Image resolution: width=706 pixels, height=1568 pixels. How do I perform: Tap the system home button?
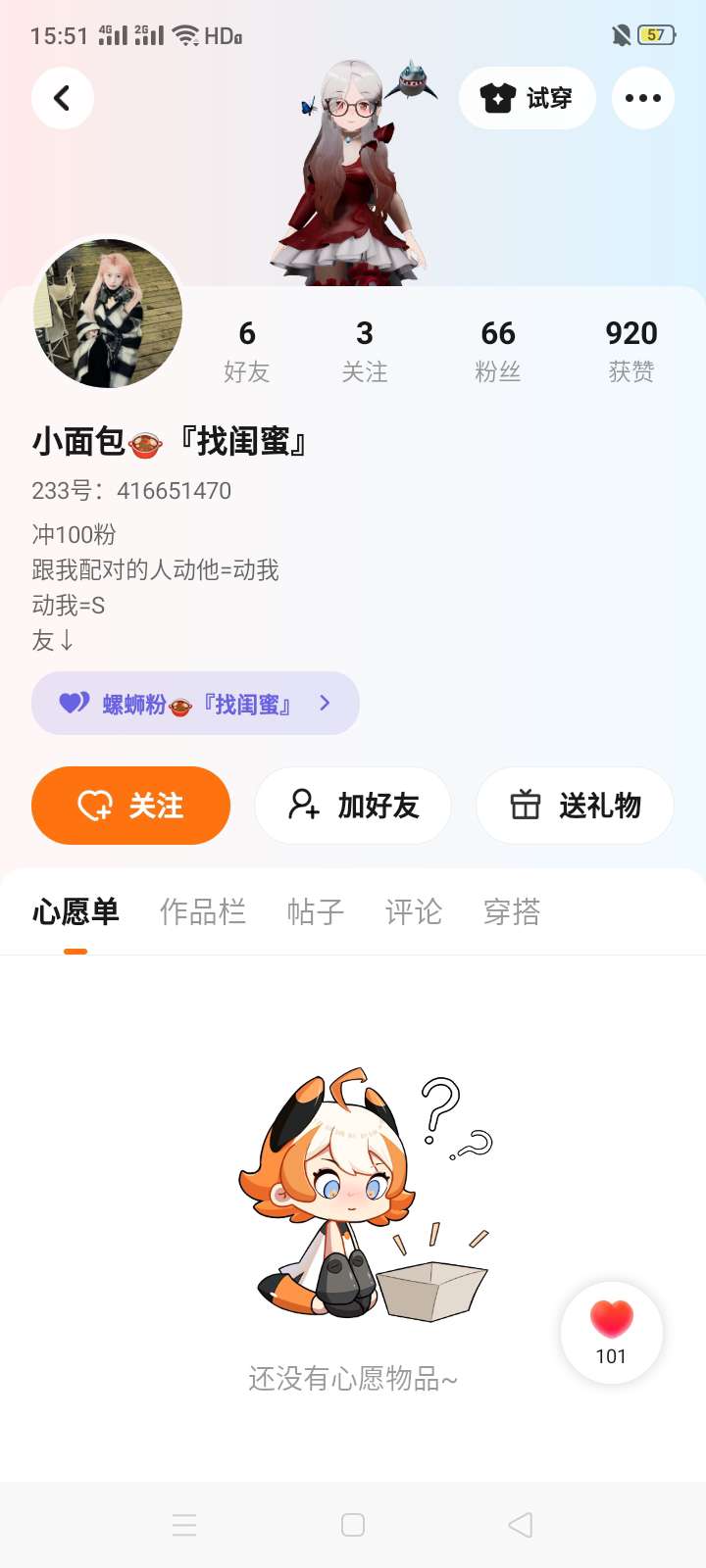pos(353,1525)
